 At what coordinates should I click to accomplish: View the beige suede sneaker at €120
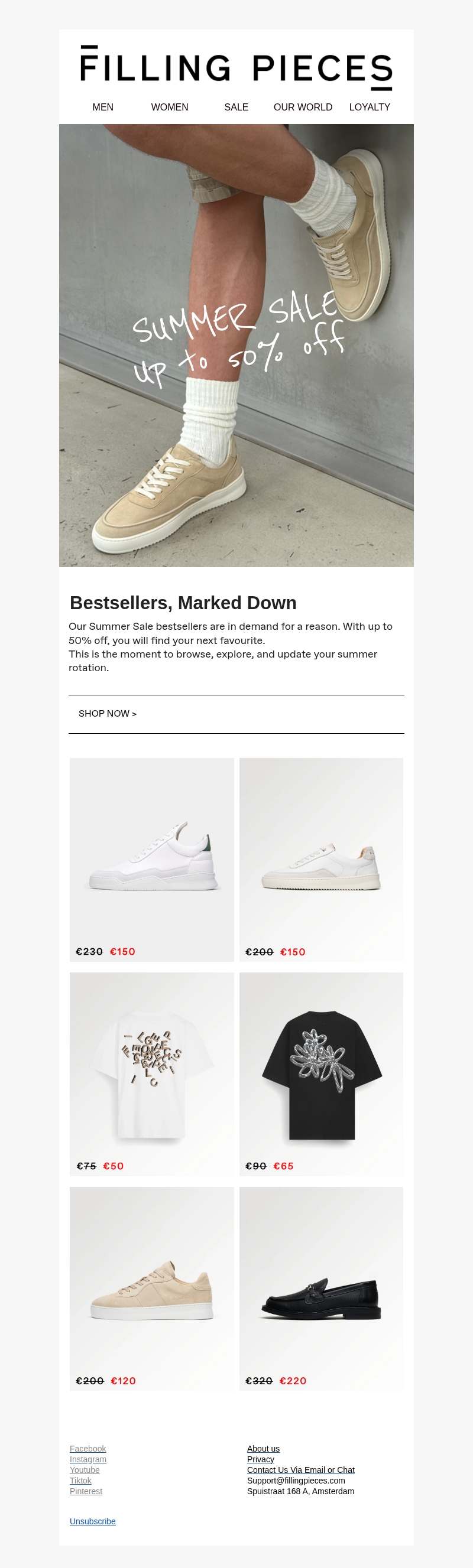pos(152,1288)
